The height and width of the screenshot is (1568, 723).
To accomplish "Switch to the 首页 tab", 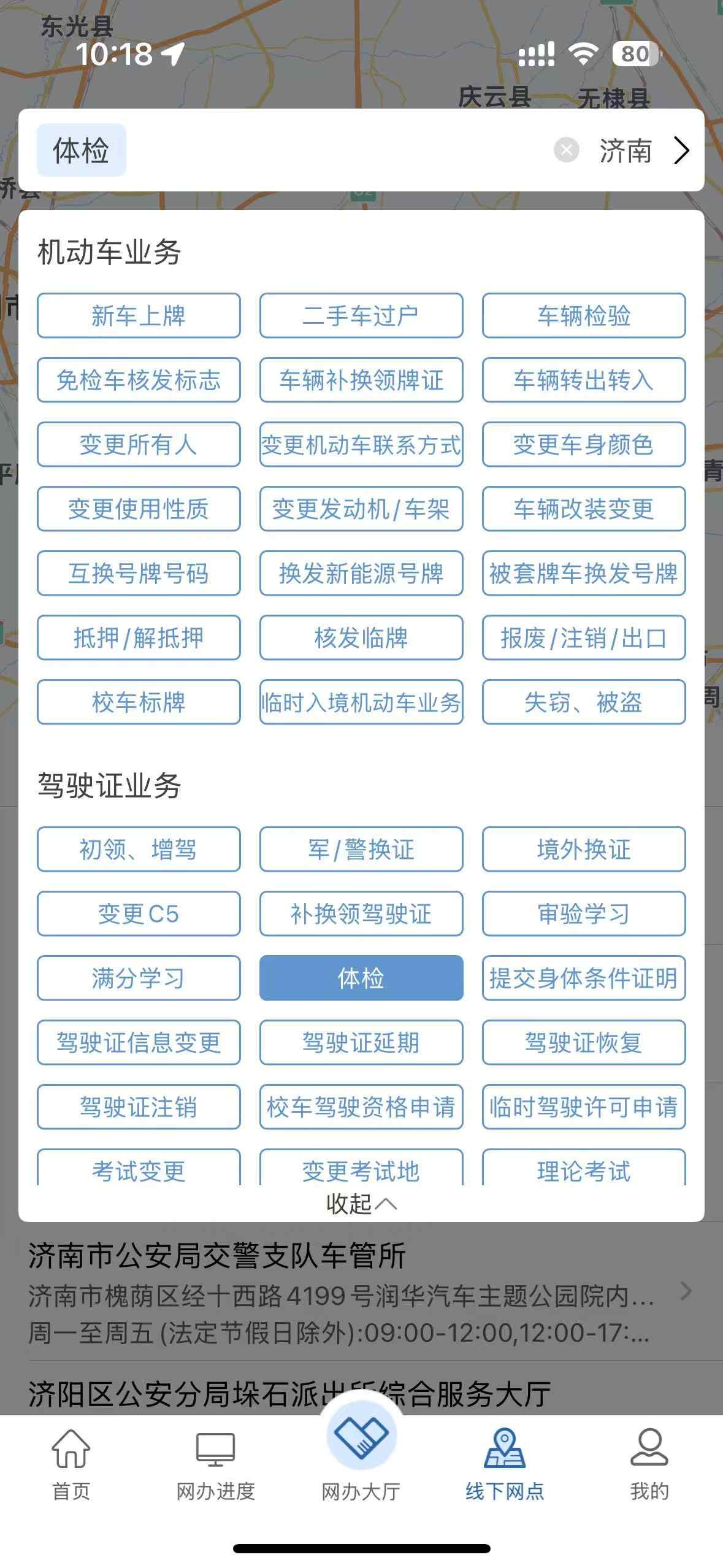I will coord(71,1464).
